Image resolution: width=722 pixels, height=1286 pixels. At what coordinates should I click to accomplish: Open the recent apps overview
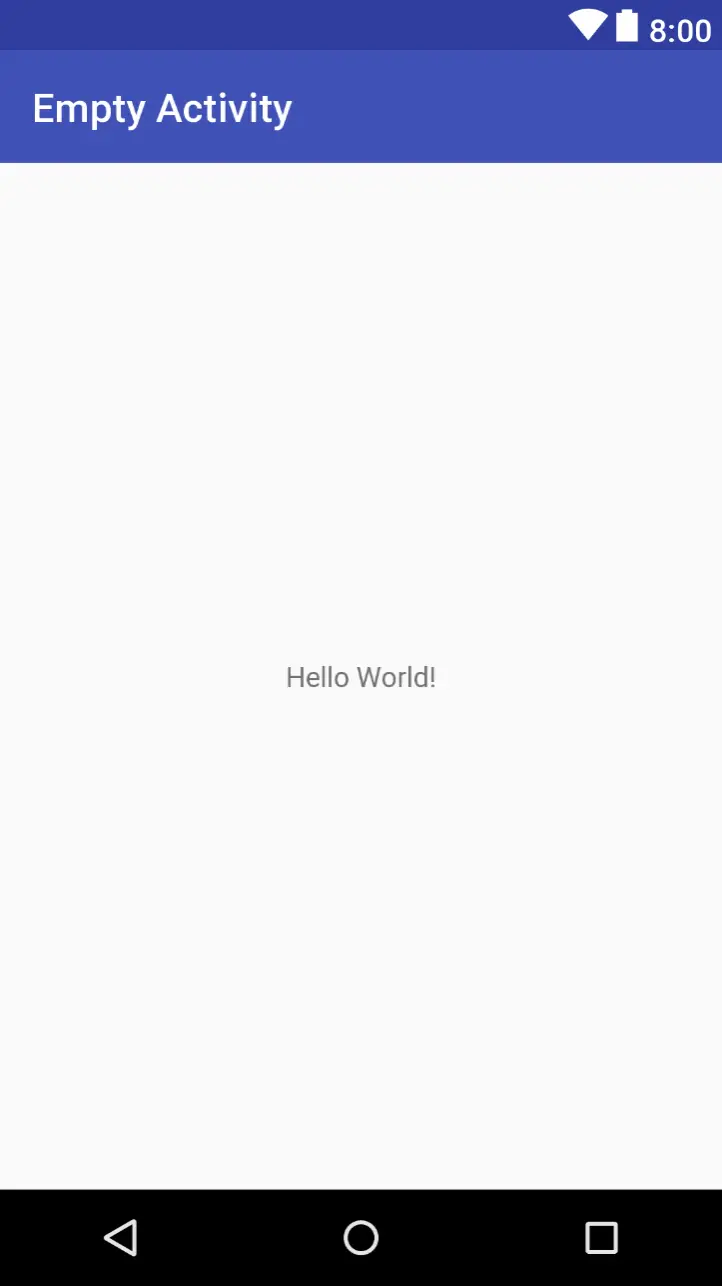tap(601, 1238)
